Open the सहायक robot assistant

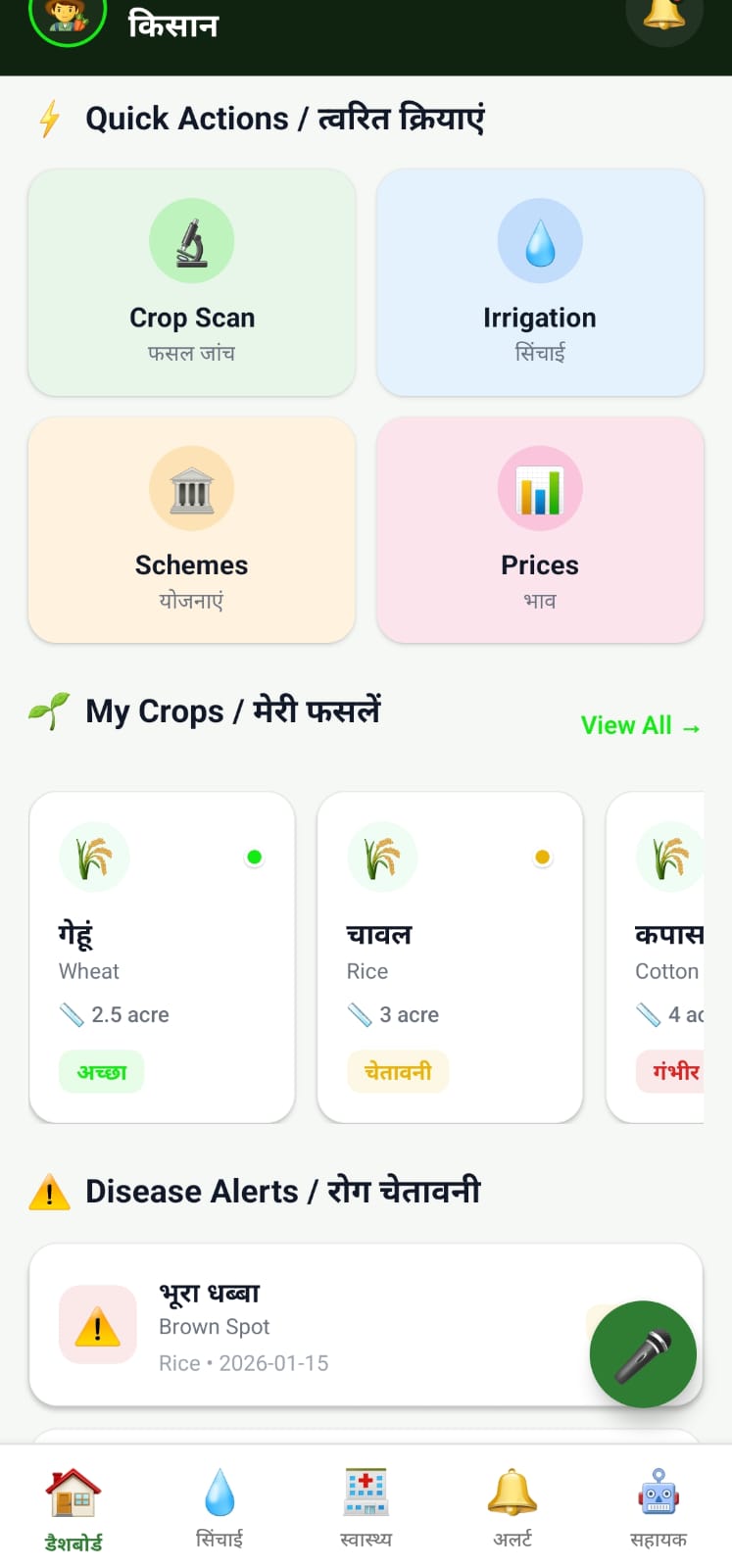(x=658, y=1504)
